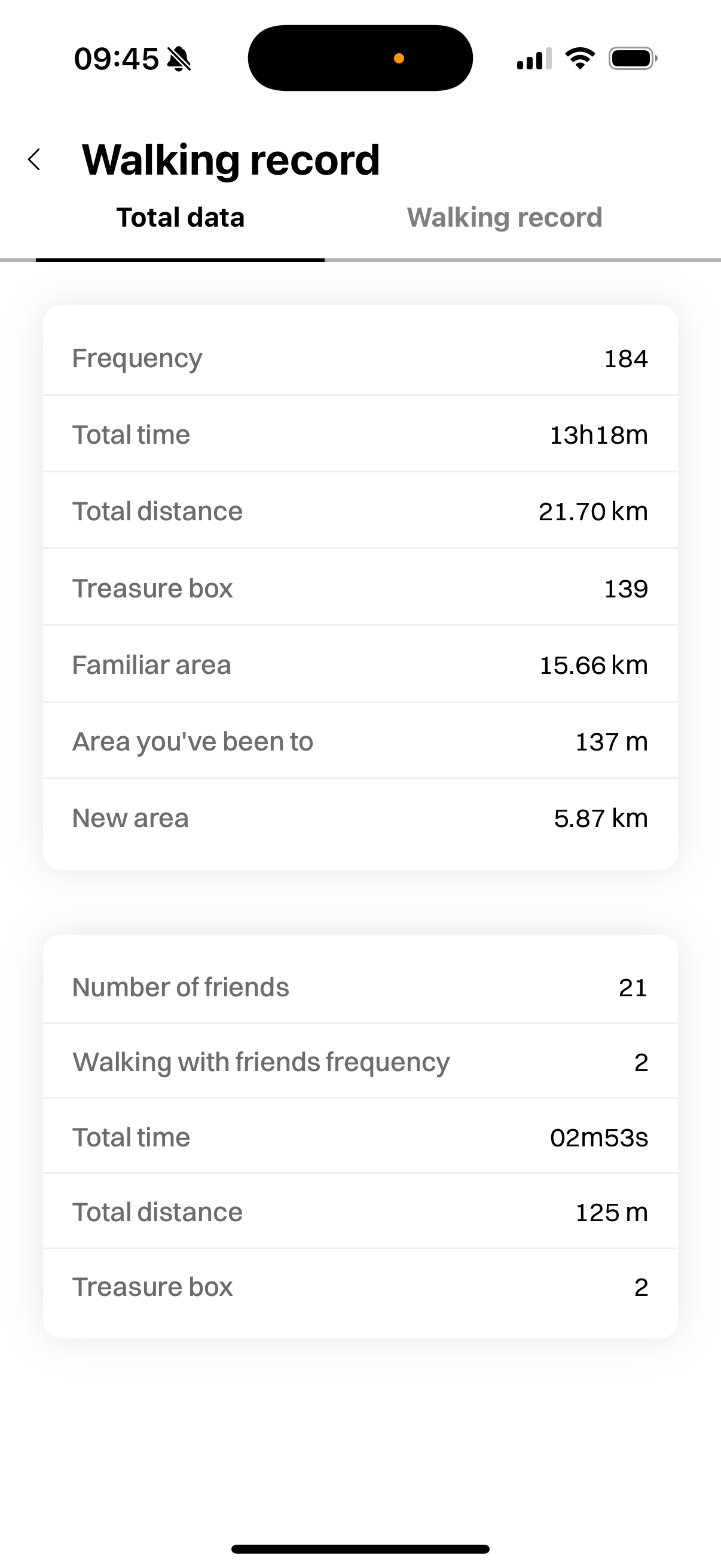The height and width of the screenshot is (1568, 721).
Task: Switch to the Walking record tab
Action: 505,218
